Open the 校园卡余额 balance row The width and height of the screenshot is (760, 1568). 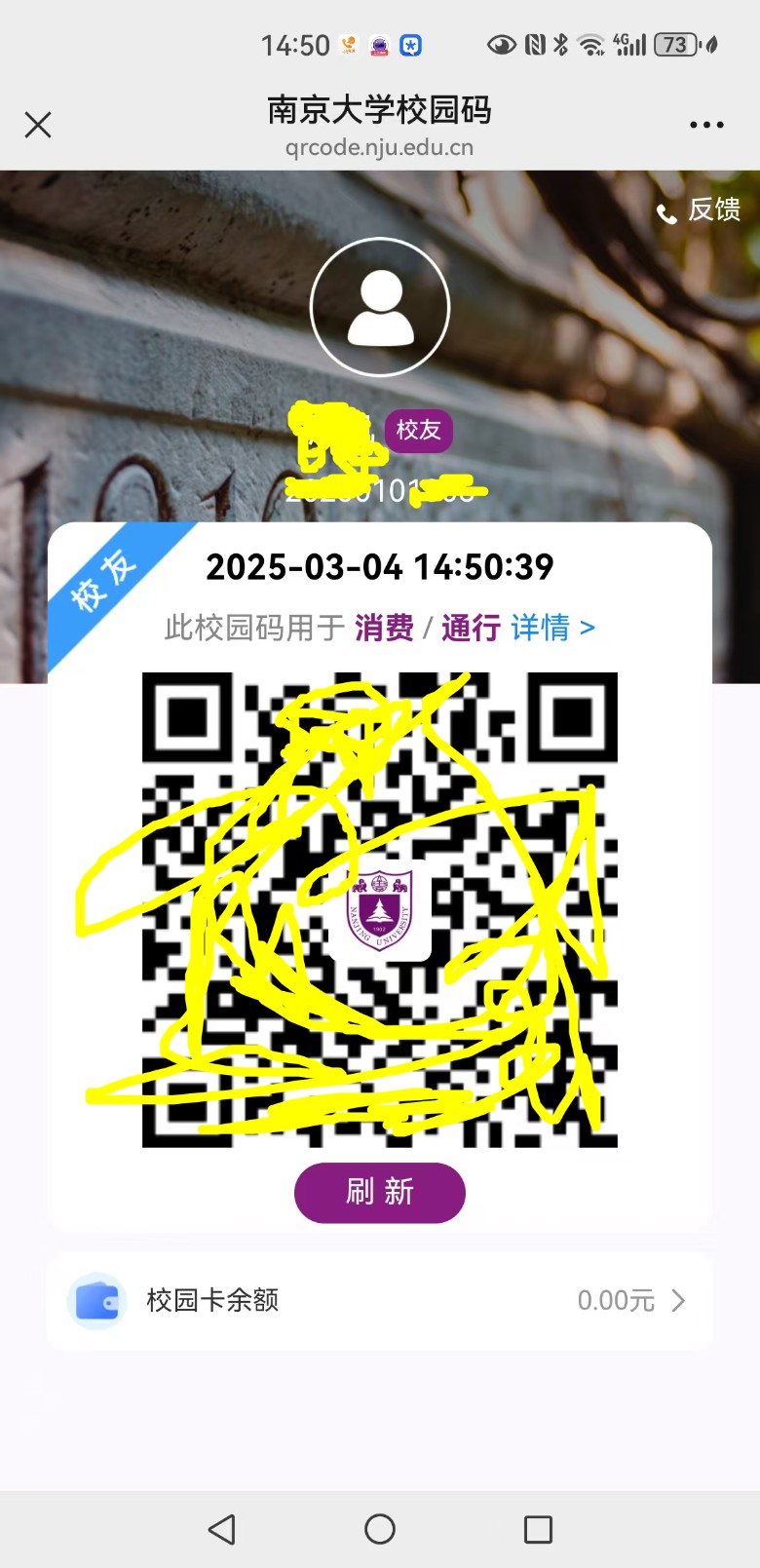380,1300
